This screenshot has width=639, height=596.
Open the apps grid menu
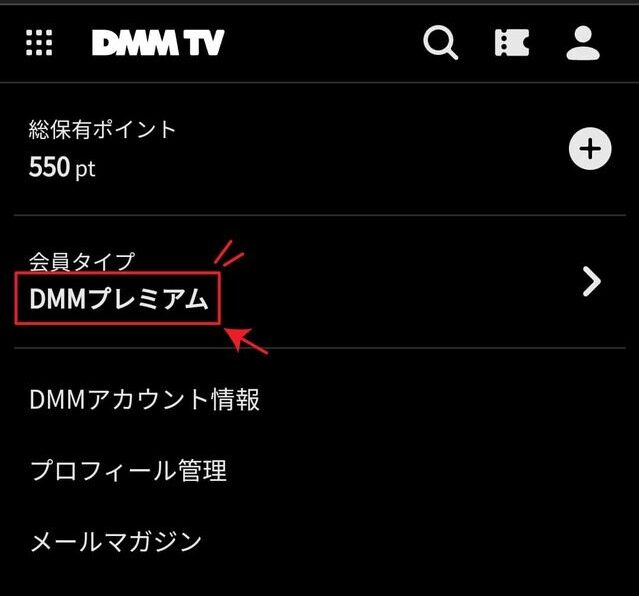[38, 43]
